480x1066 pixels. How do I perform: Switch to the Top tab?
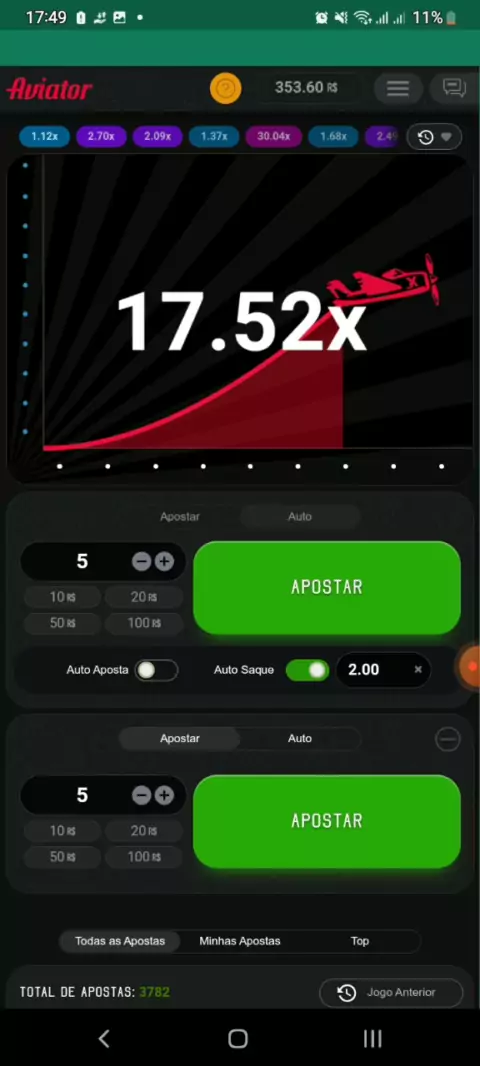point(360,942)
